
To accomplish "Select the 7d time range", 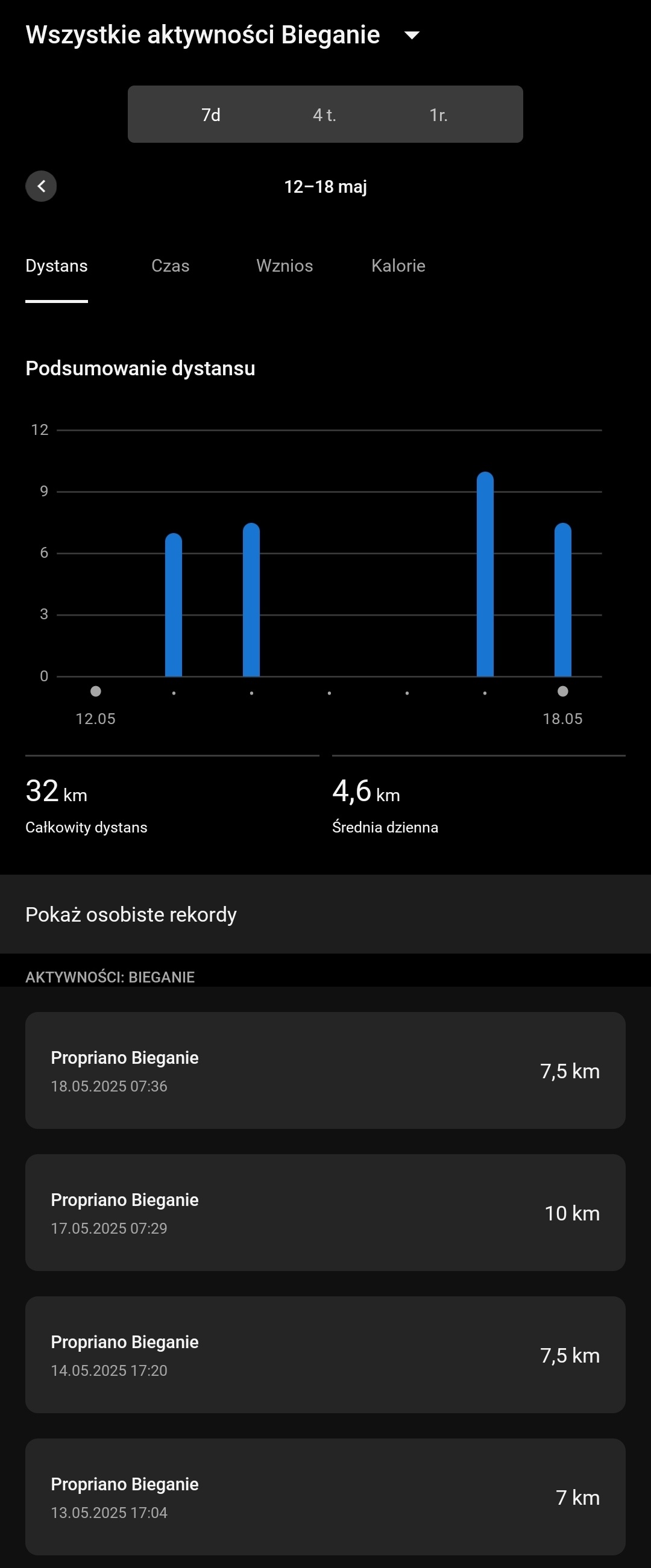I will (x=211, y=114).
